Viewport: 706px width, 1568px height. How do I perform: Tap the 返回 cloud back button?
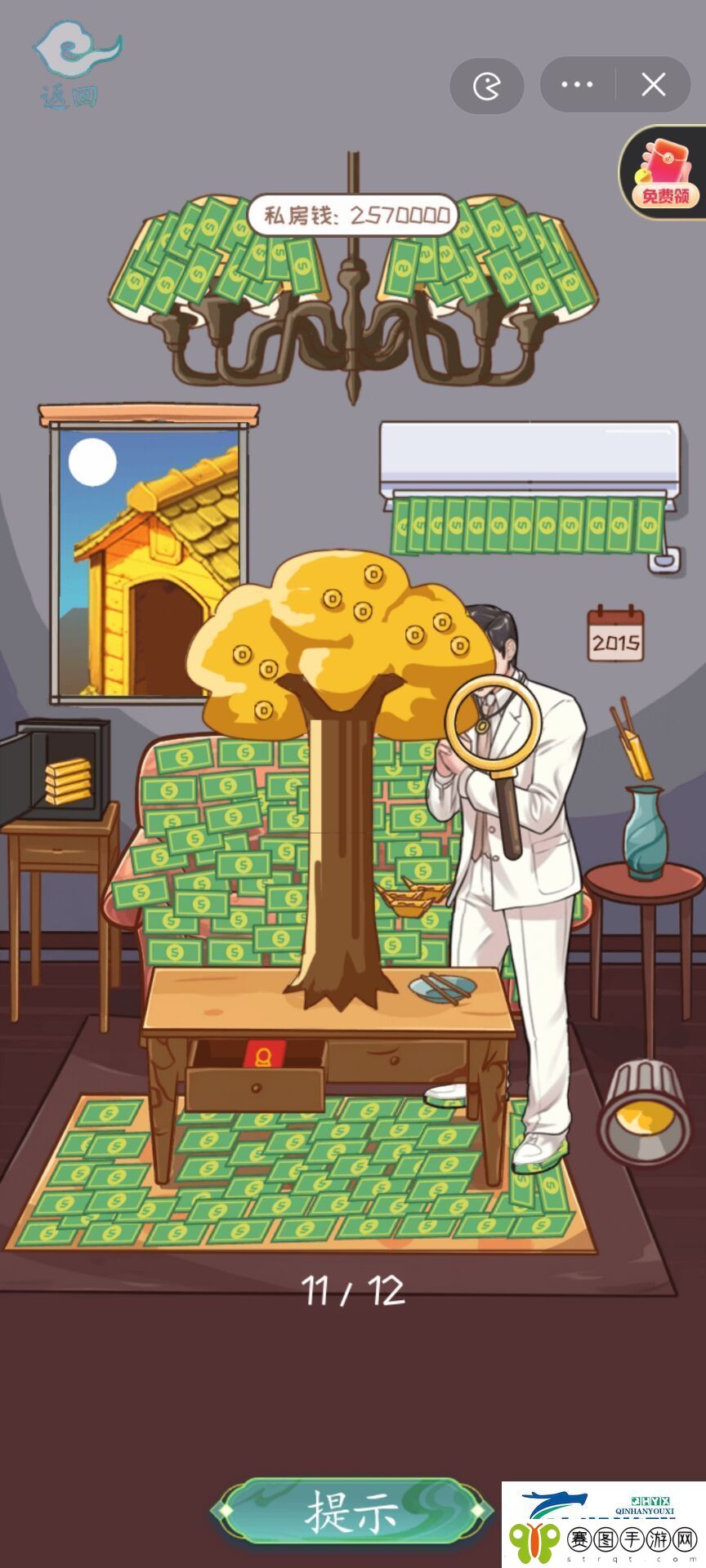tap(74, 65)
